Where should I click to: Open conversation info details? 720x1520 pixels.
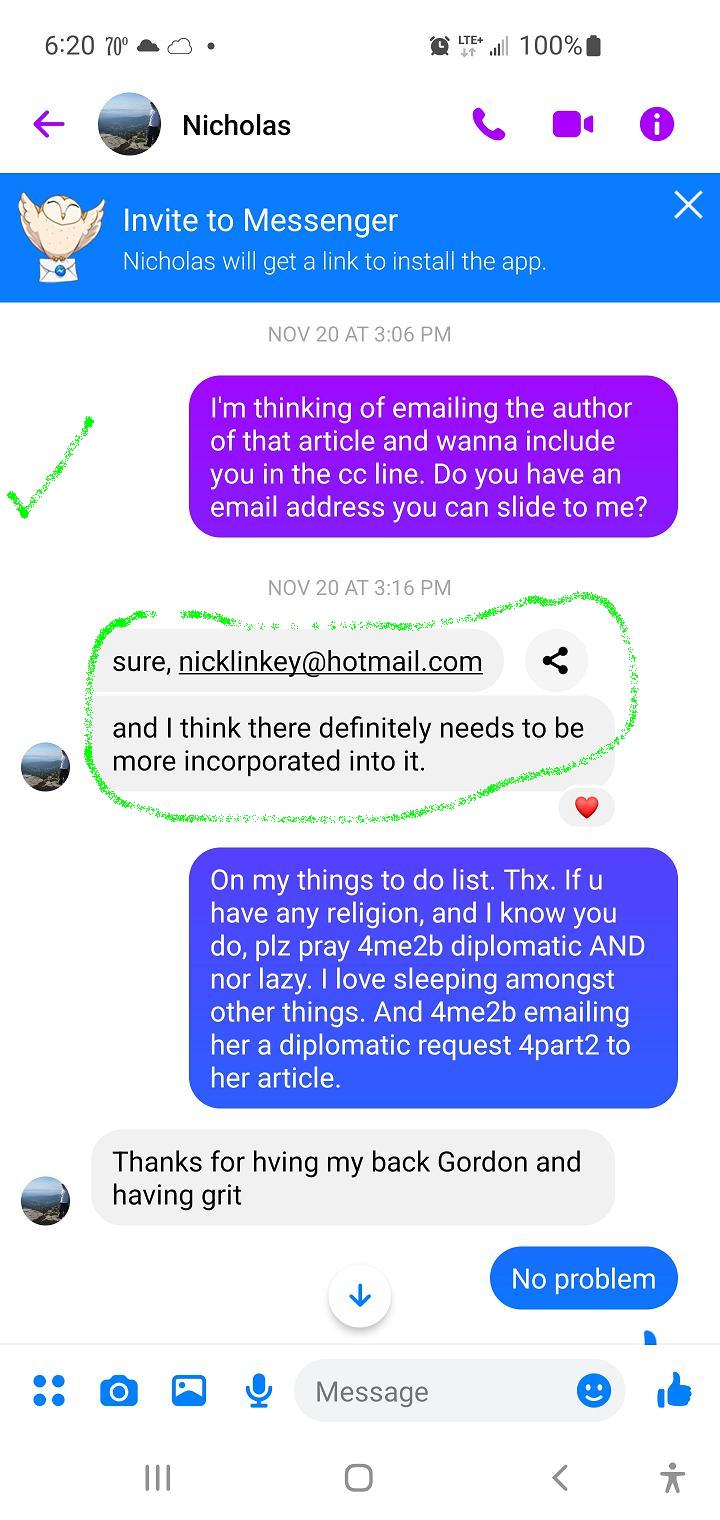(x=656, y=125)
